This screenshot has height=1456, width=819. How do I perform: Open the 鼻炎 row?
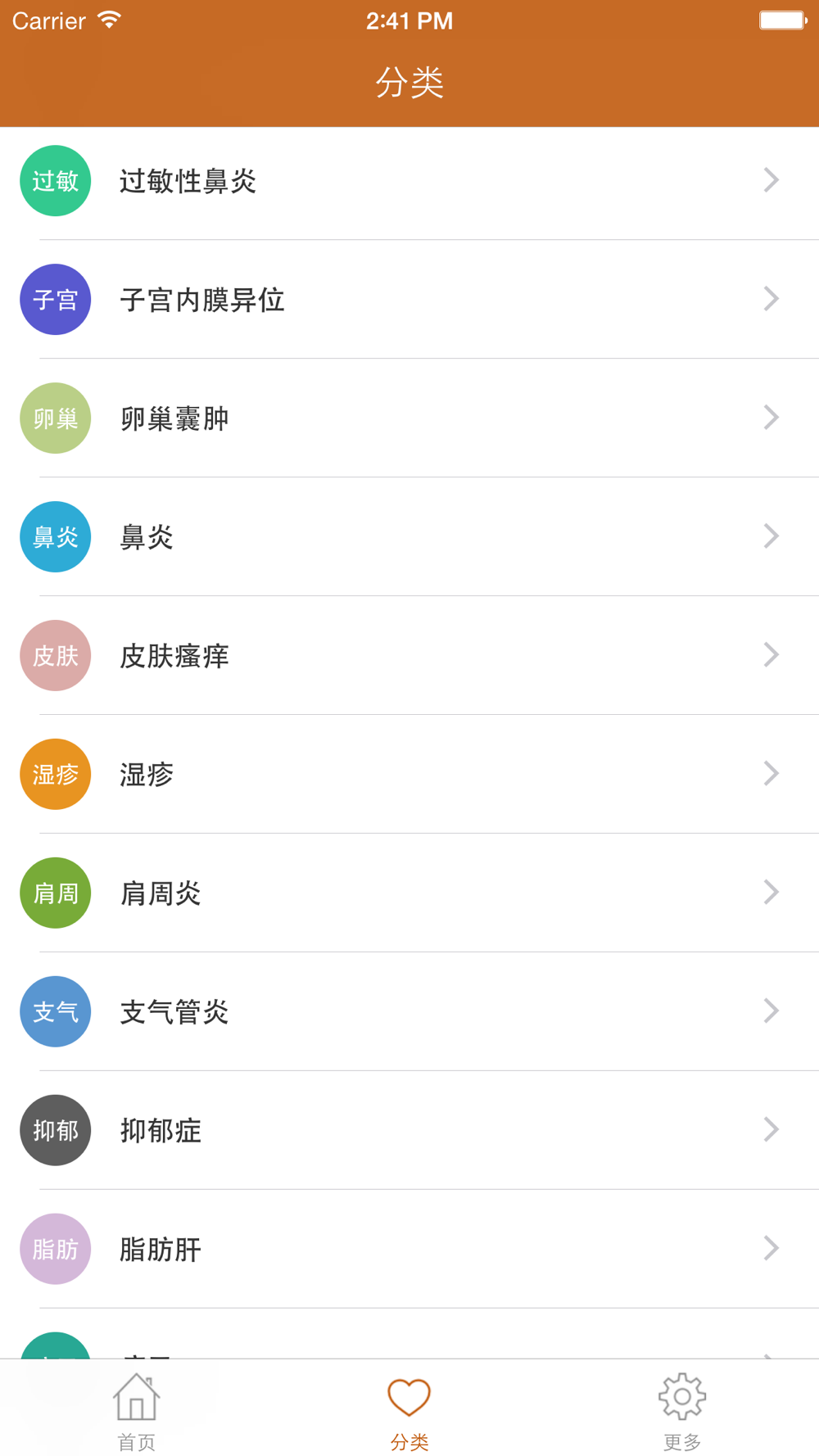pyautogui.click(x=409, y=537)
